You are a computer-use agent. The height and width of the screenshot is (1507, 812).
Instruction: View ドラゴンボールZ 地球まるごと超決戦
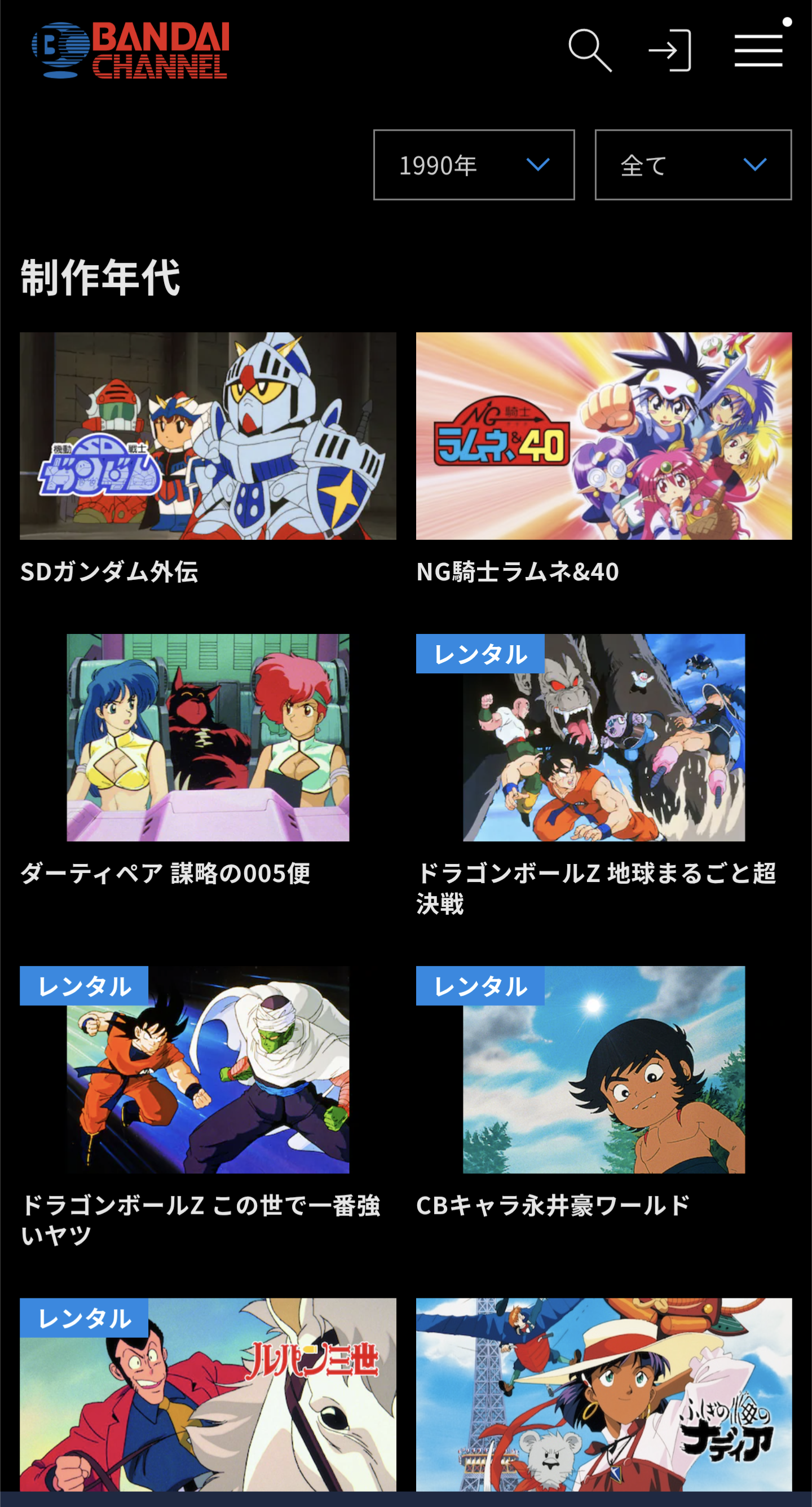(604, 738)
